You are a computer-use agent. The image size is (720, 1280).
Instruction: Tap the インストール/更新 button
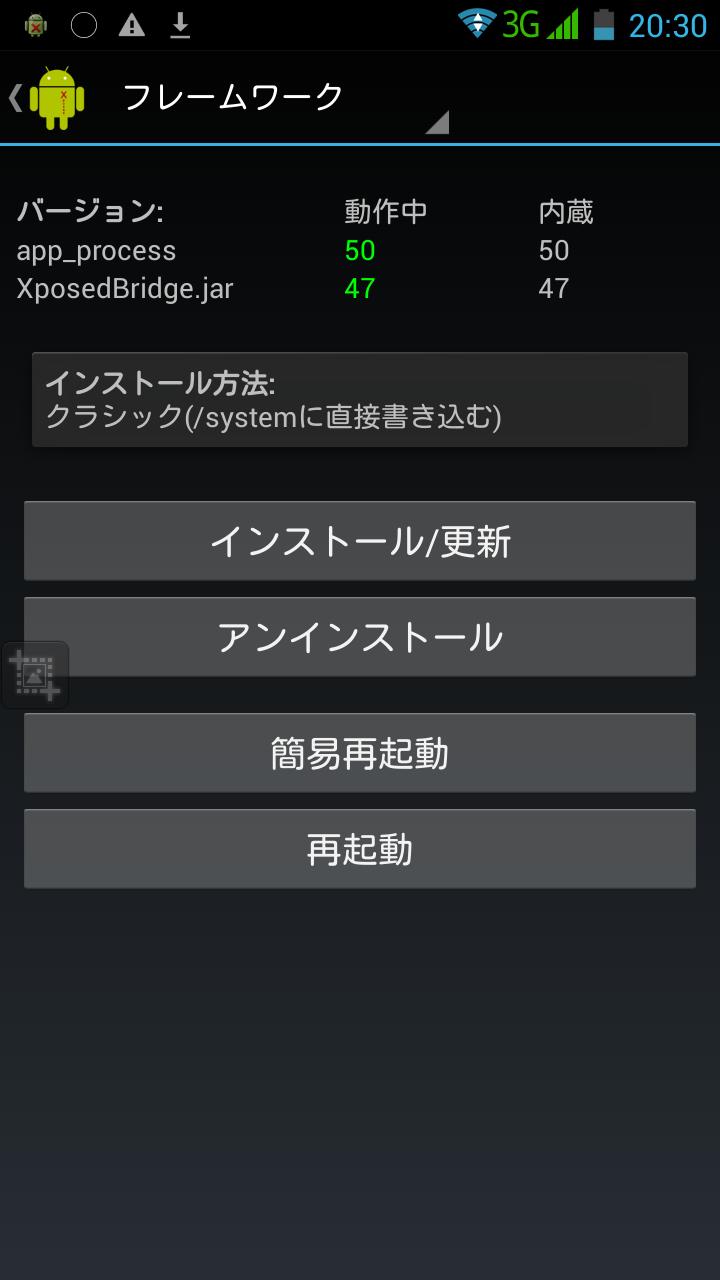click(360, 541)
